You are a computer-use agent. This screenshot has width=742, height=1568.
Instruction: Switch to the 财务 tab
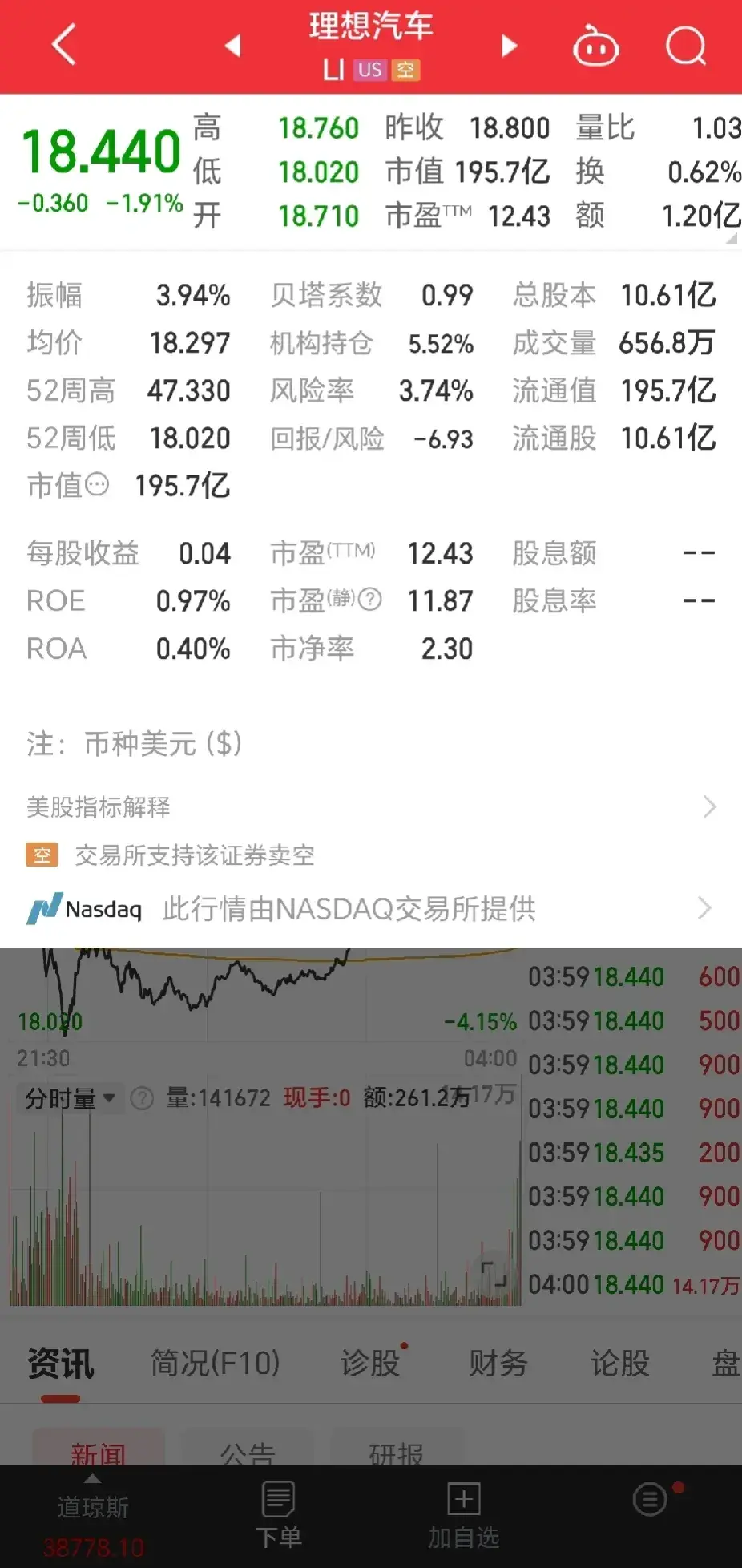point(498,1363)
